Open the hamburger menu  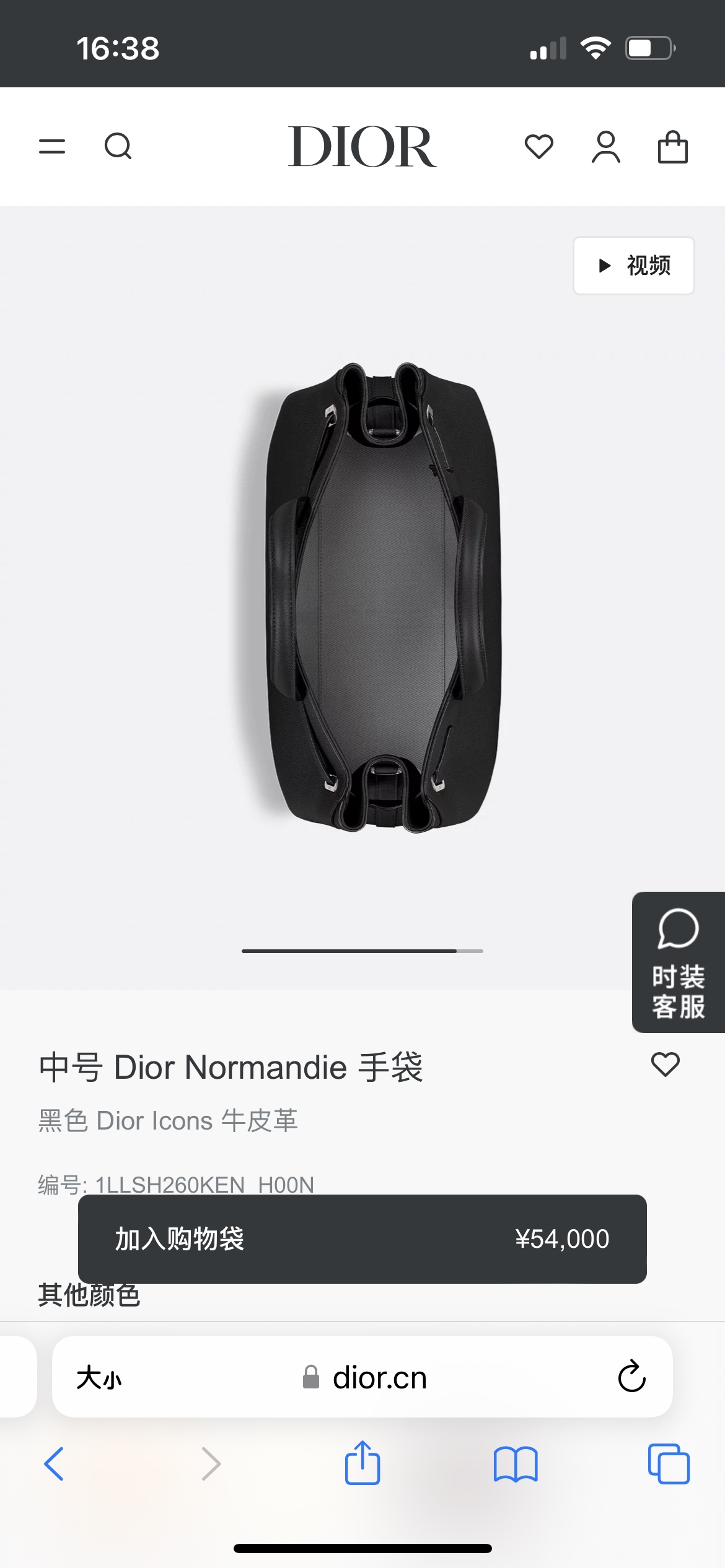click(52, 147)
